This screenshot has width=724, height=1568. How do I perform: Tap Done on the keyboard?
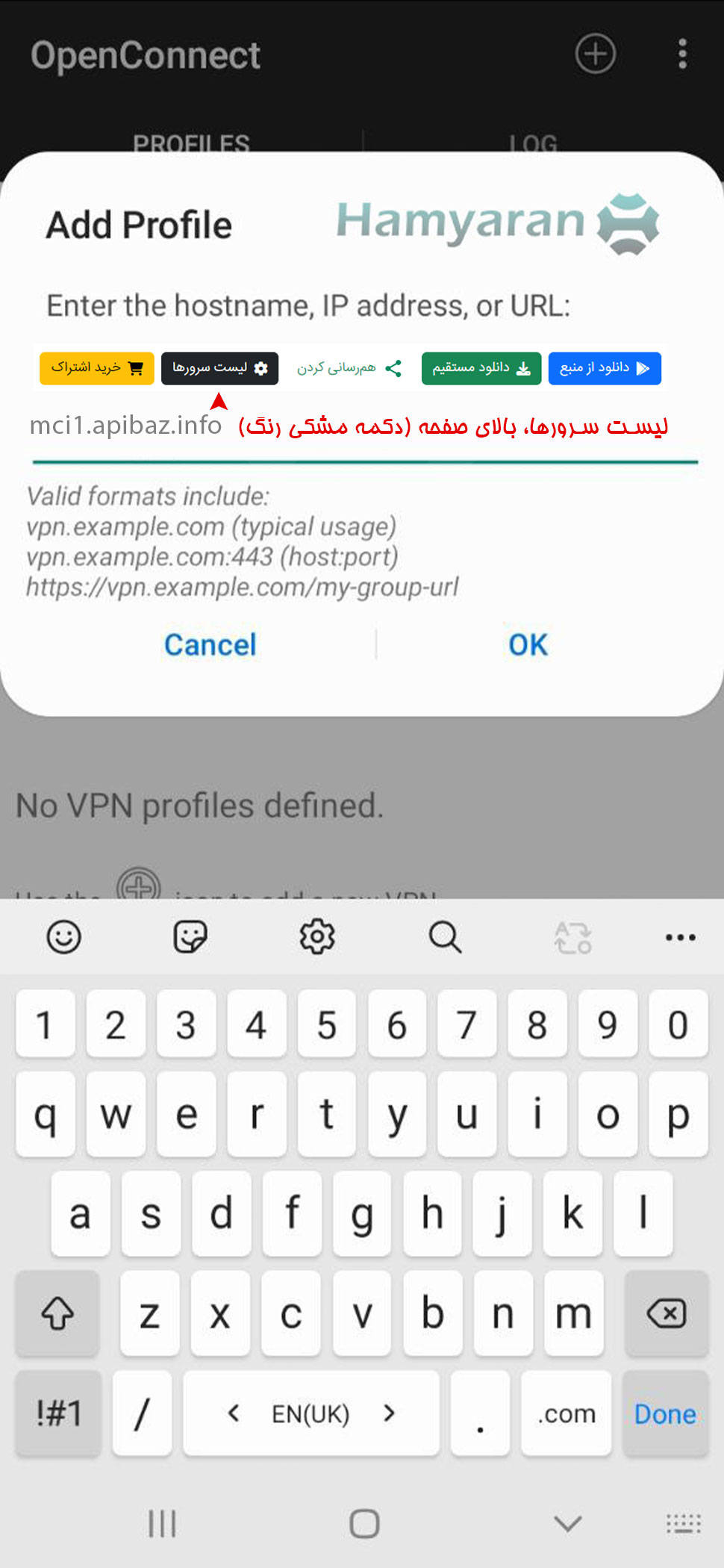tap(664, 1413)
